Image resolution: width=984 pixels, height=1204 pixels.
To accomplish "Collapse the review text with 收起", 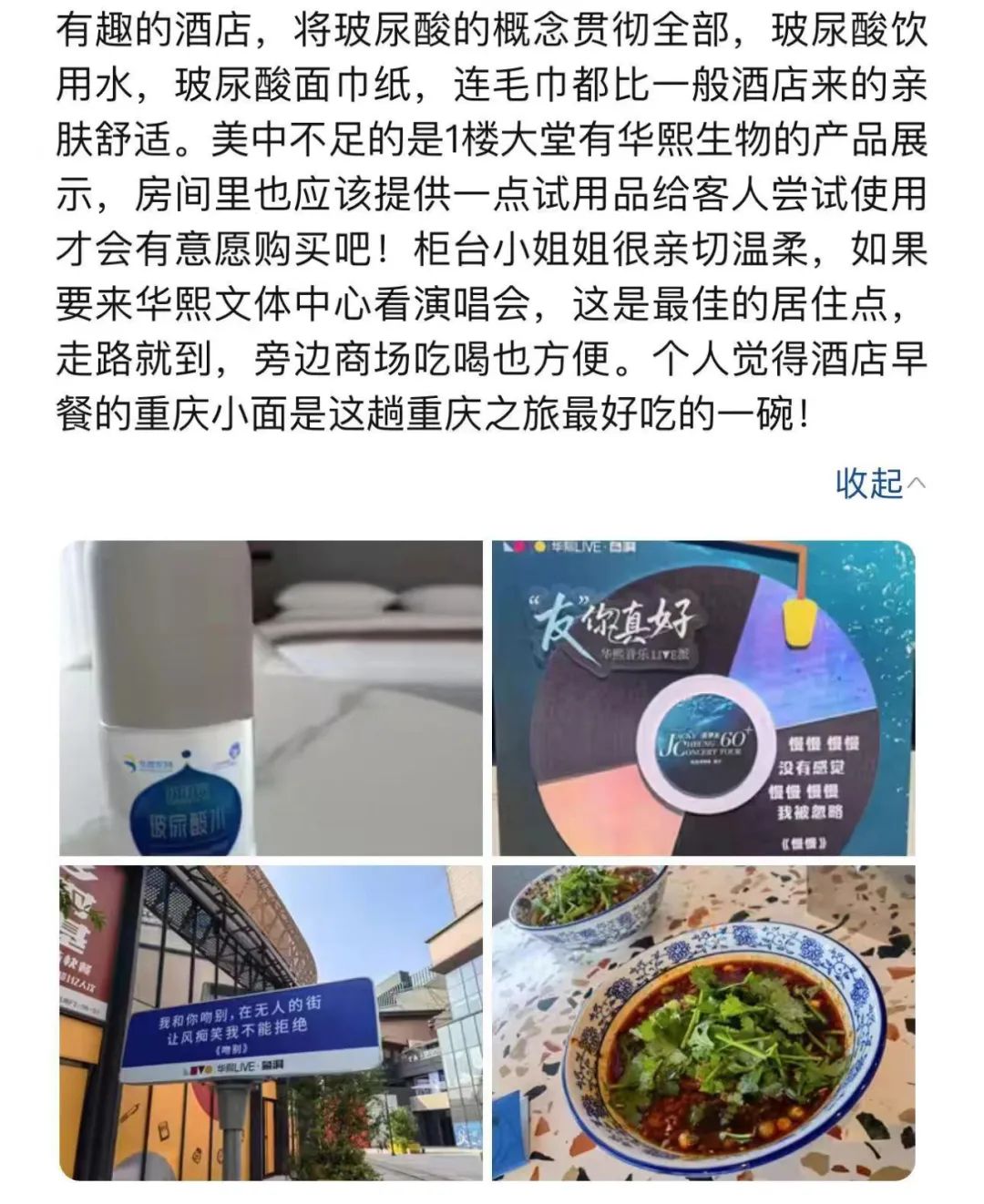I will tap(880, 483).
